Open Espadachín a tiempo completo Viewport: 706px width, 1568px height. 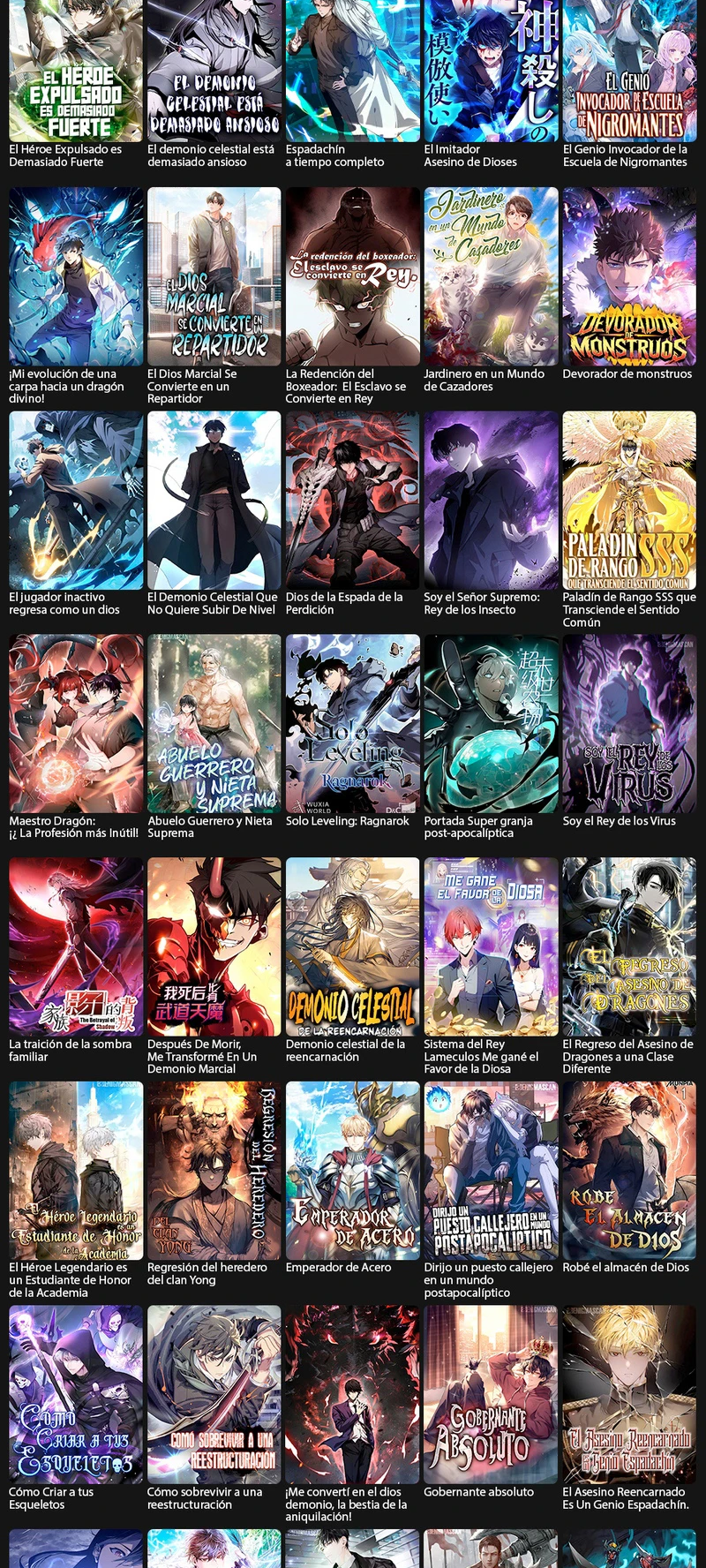point(353,71)
